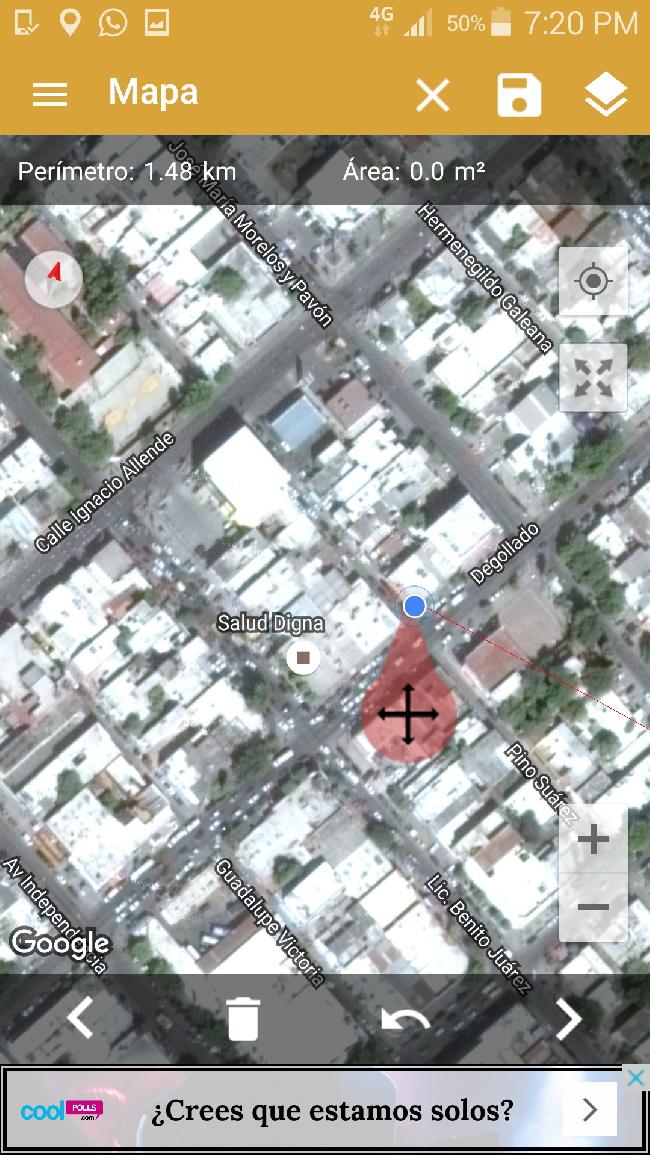Open the map layers selector
Screen dimensions: 650x1155
pyautogui.click(x=606, y=95)
